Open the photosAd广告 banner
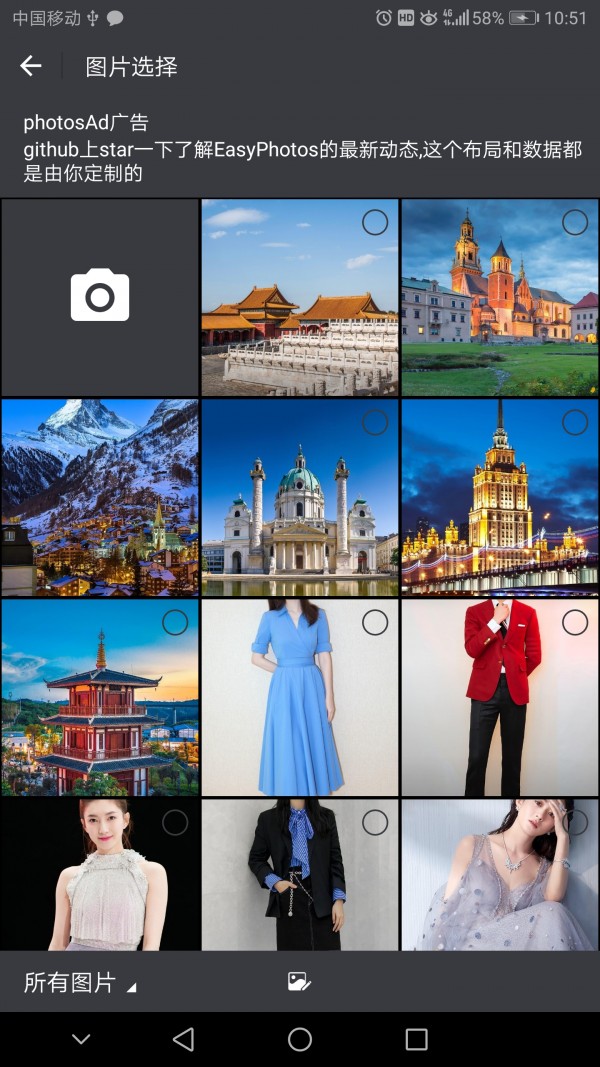Image resolution: width=600 pixels, height=1067 pixels. coord(300,148)
